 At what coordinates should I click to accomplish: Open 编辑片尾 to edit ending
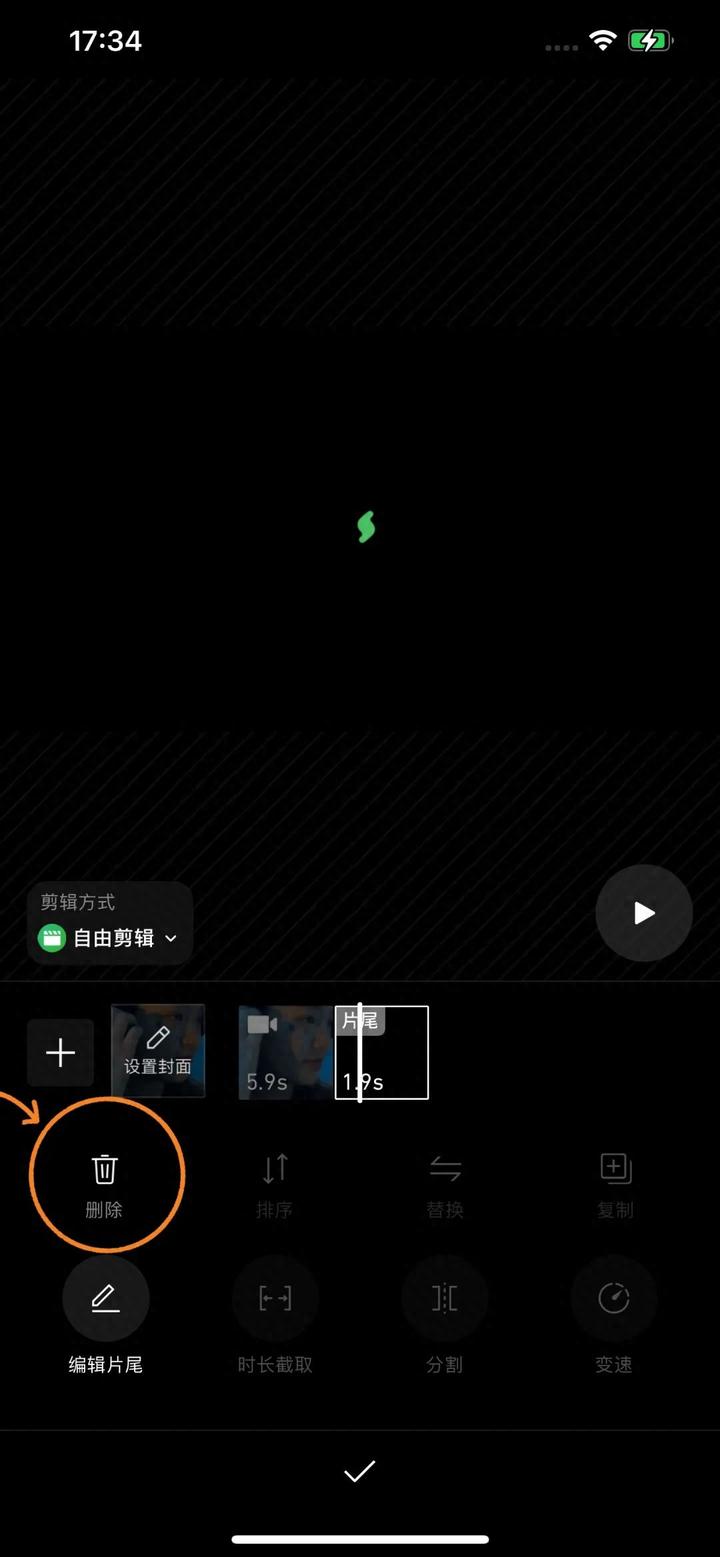(x=105, y=1312)
